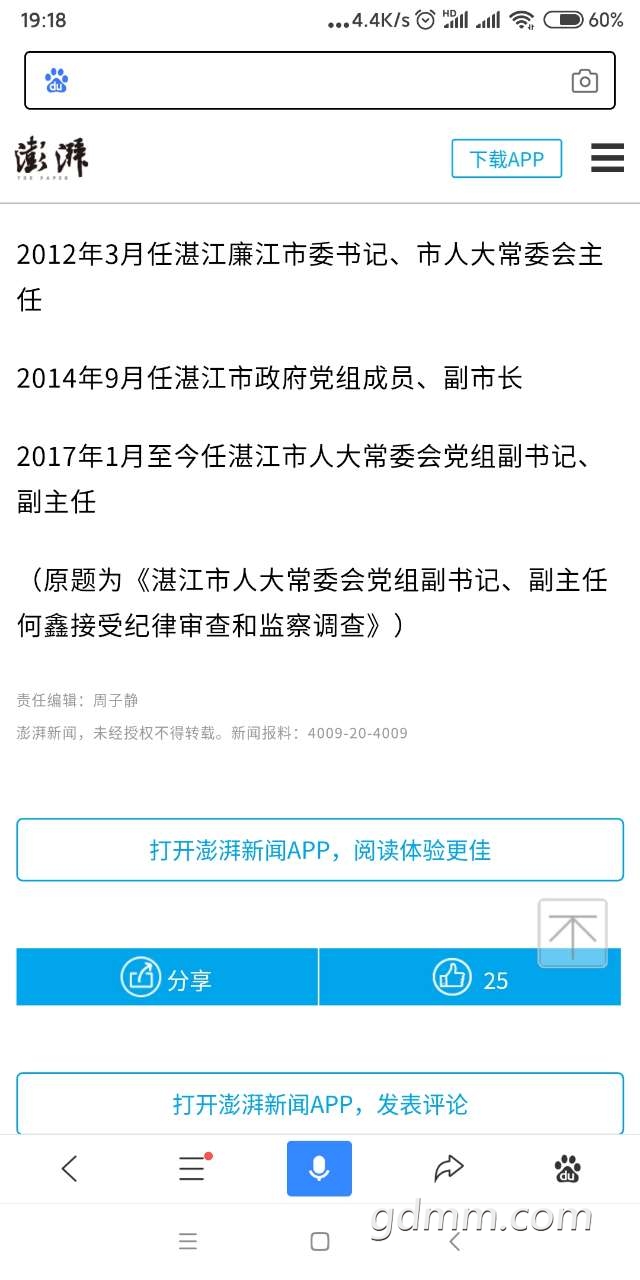
Task: Tap 打开澎湃新闻APP，发表评论 button
Action: (x=320, y=1104)
